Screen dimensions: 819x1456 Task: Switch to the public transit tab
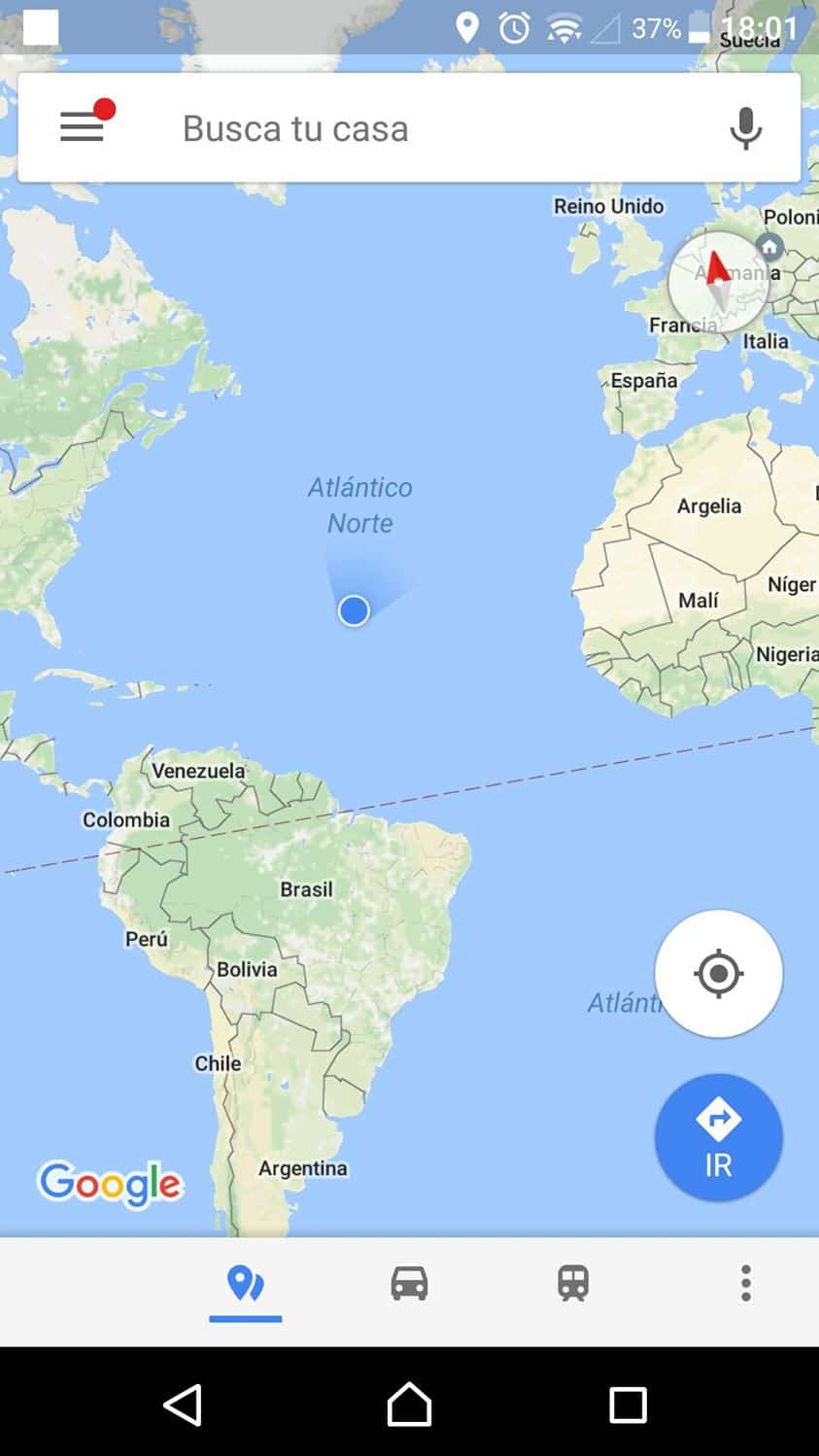tap(573, 1283)
